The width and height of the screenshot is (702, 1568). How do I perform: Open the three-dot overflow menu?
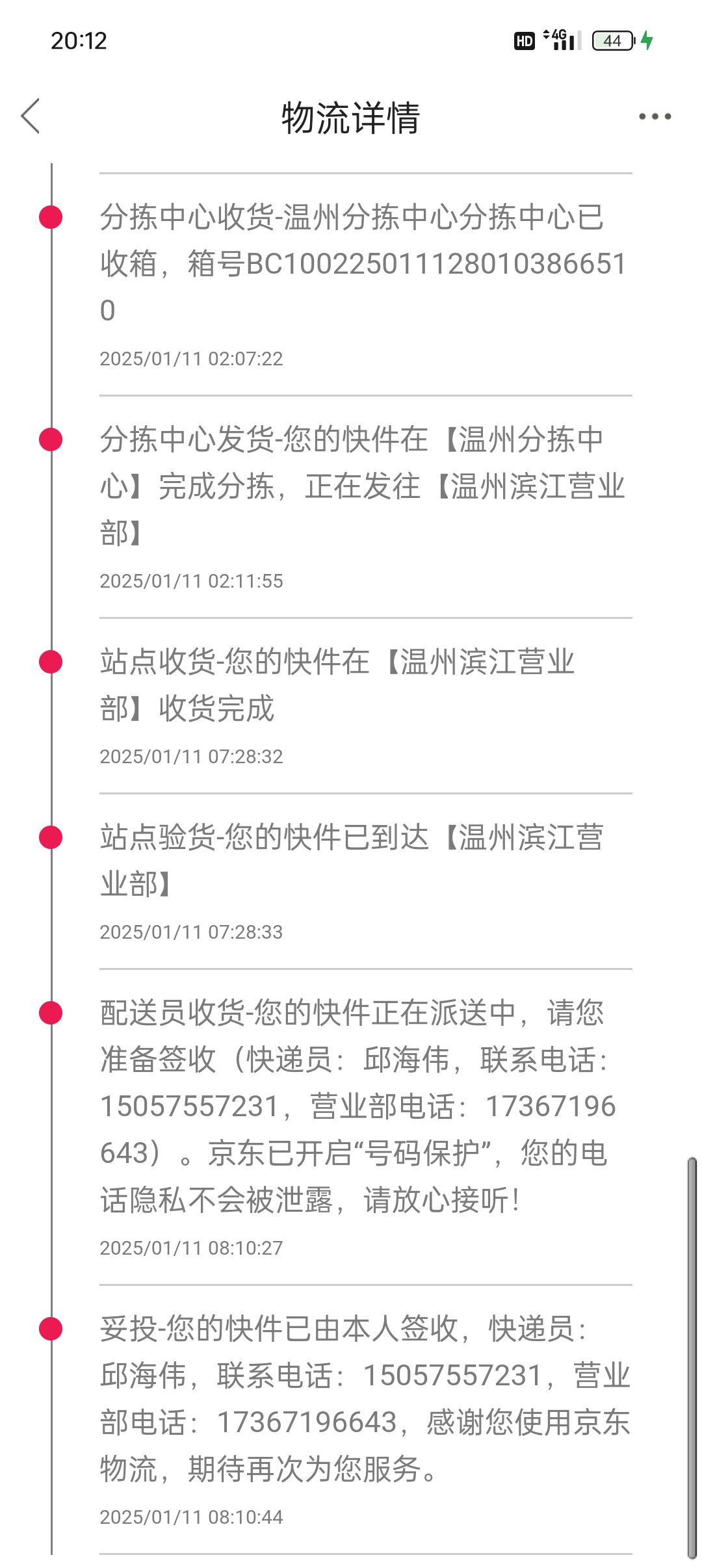tap(655, 117)
